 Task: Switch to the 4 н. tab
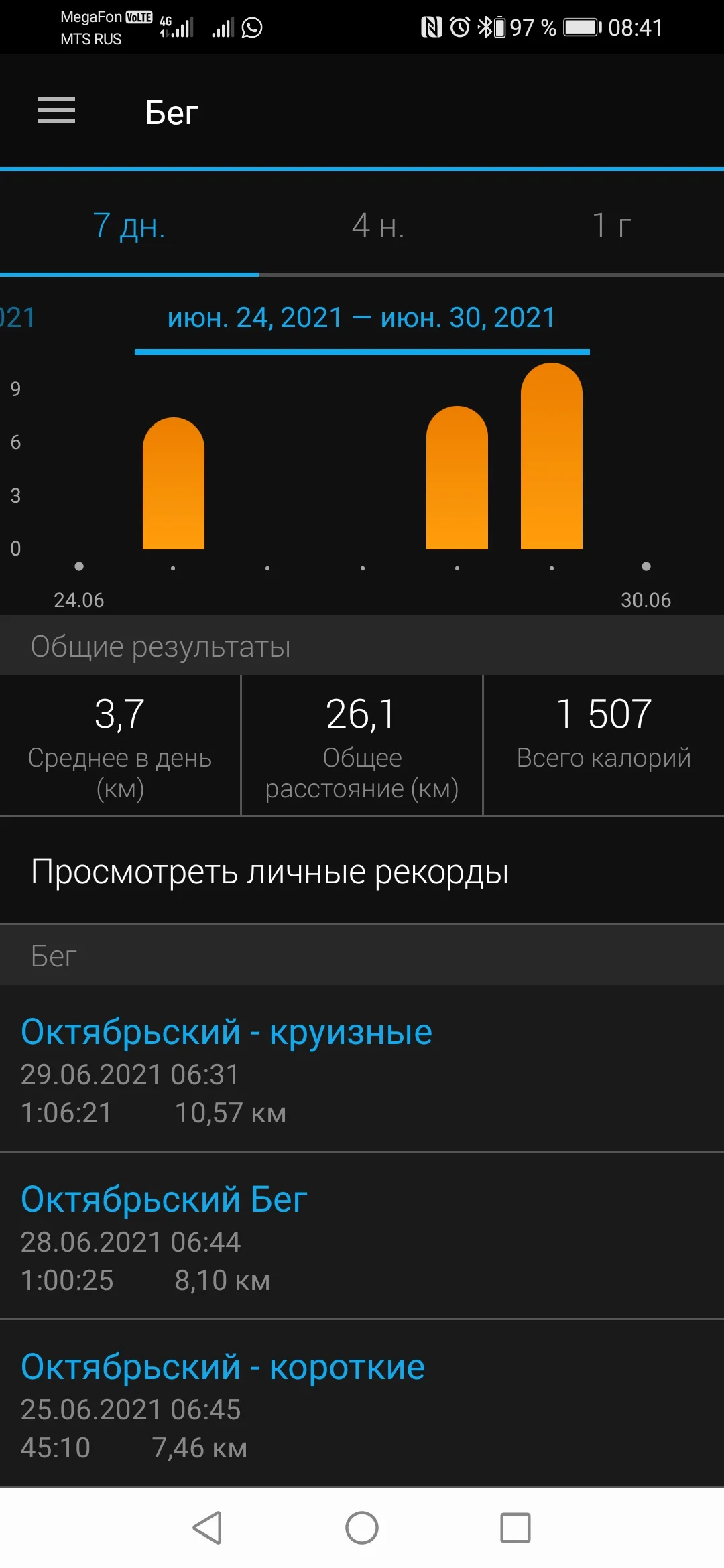[x=378, y=226]
